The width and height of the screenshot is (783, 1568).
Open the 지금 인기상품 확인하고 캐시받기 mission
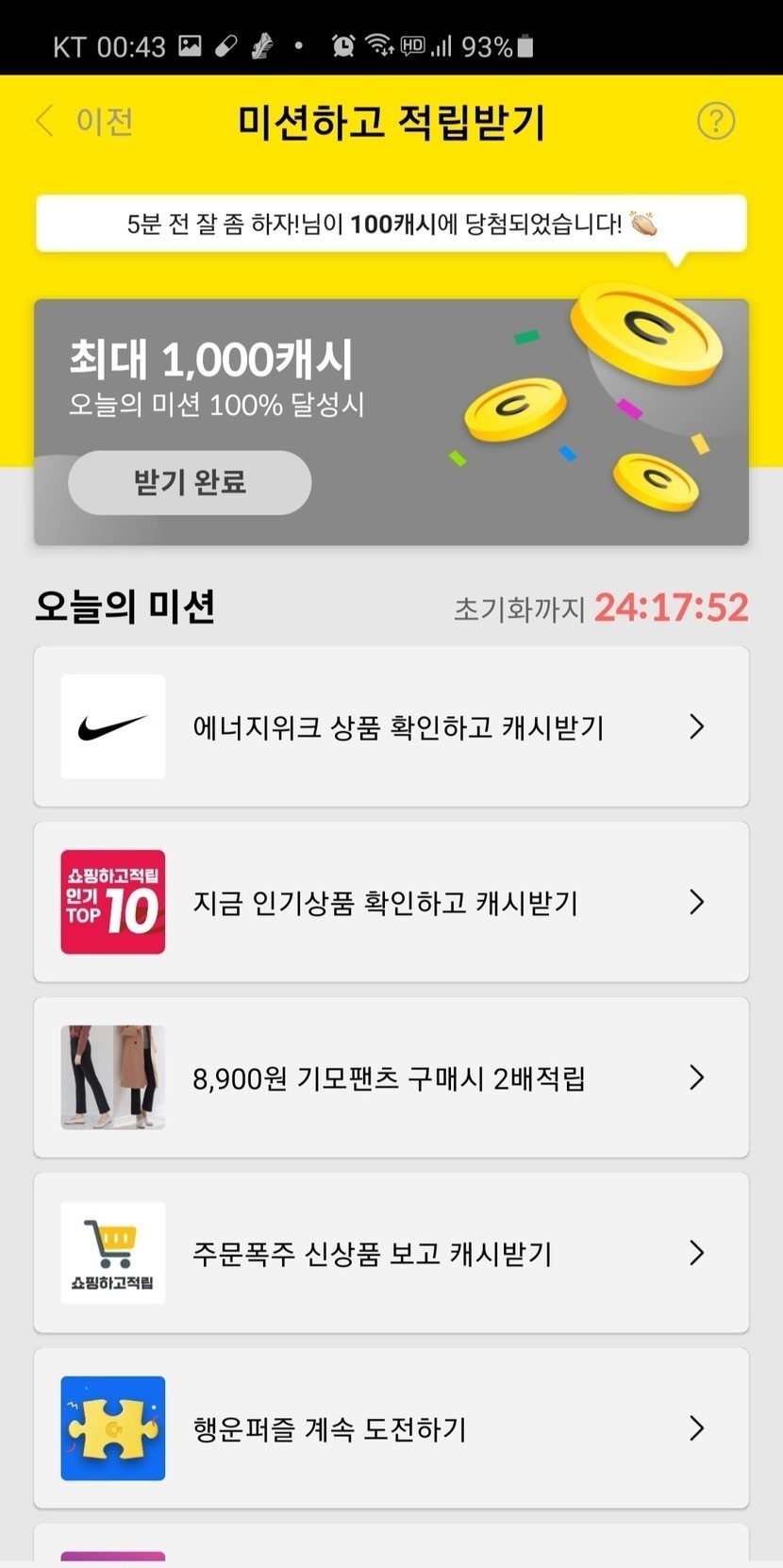[x=391, y=902]
